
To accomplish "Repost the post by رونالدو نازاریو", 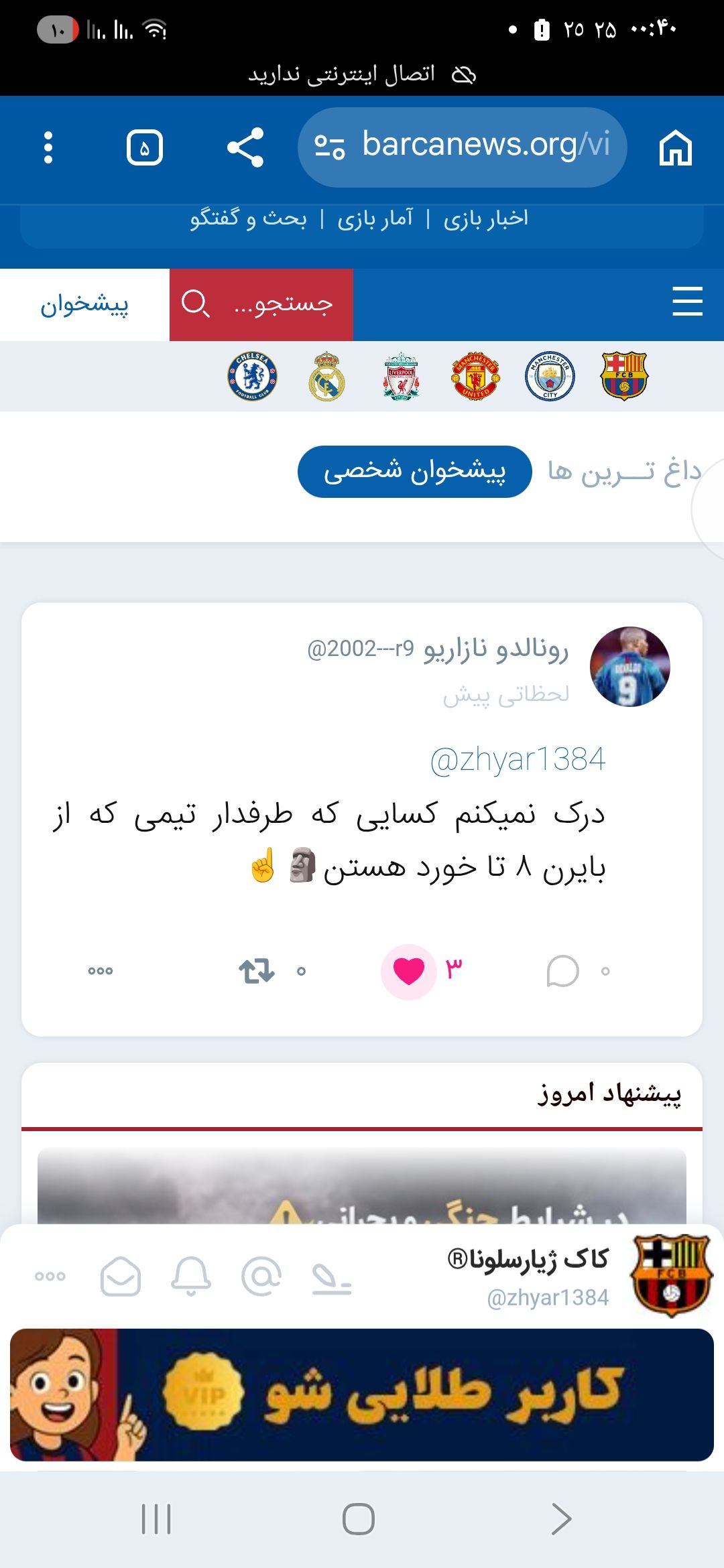I will point(257,971).
